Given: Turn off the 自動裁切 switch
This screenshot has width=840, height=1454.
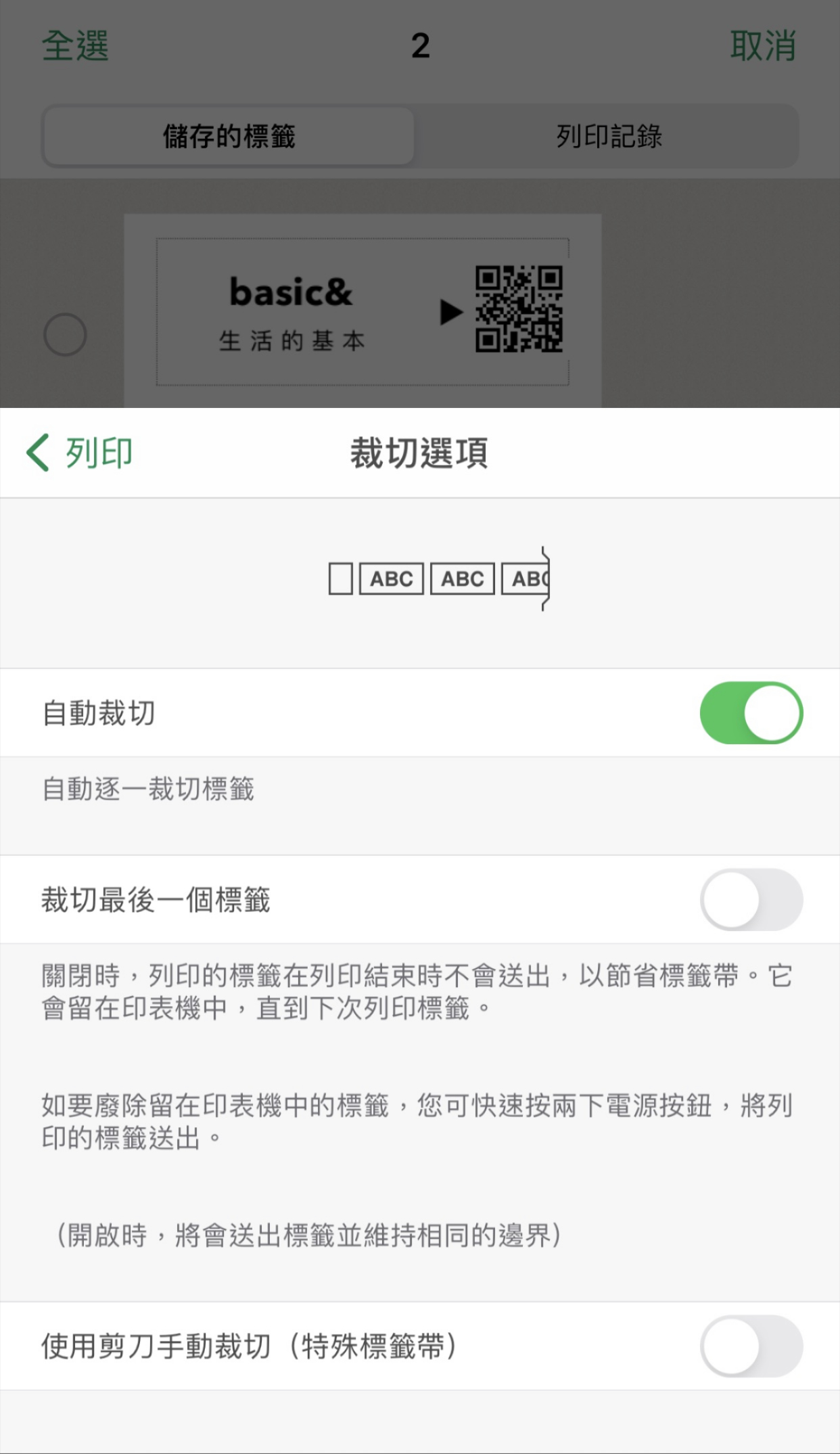Looking at the screenshot, I should 751,713.
